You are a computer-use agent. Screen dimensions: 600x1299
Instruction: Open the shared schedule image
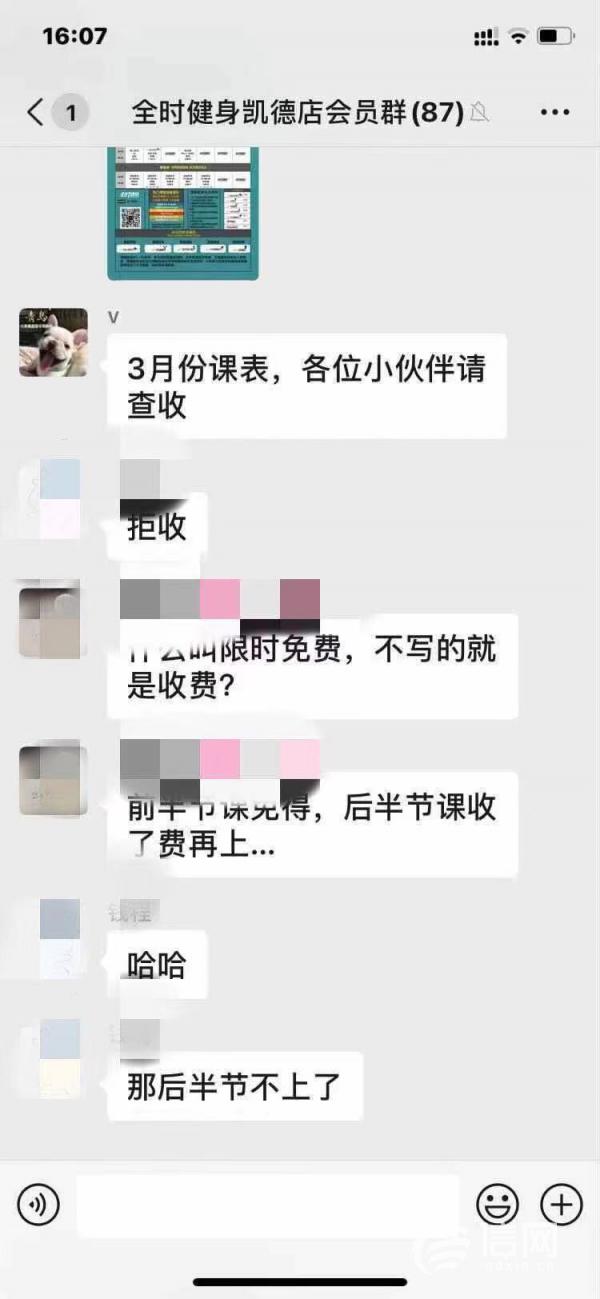[x=183, y=212]
